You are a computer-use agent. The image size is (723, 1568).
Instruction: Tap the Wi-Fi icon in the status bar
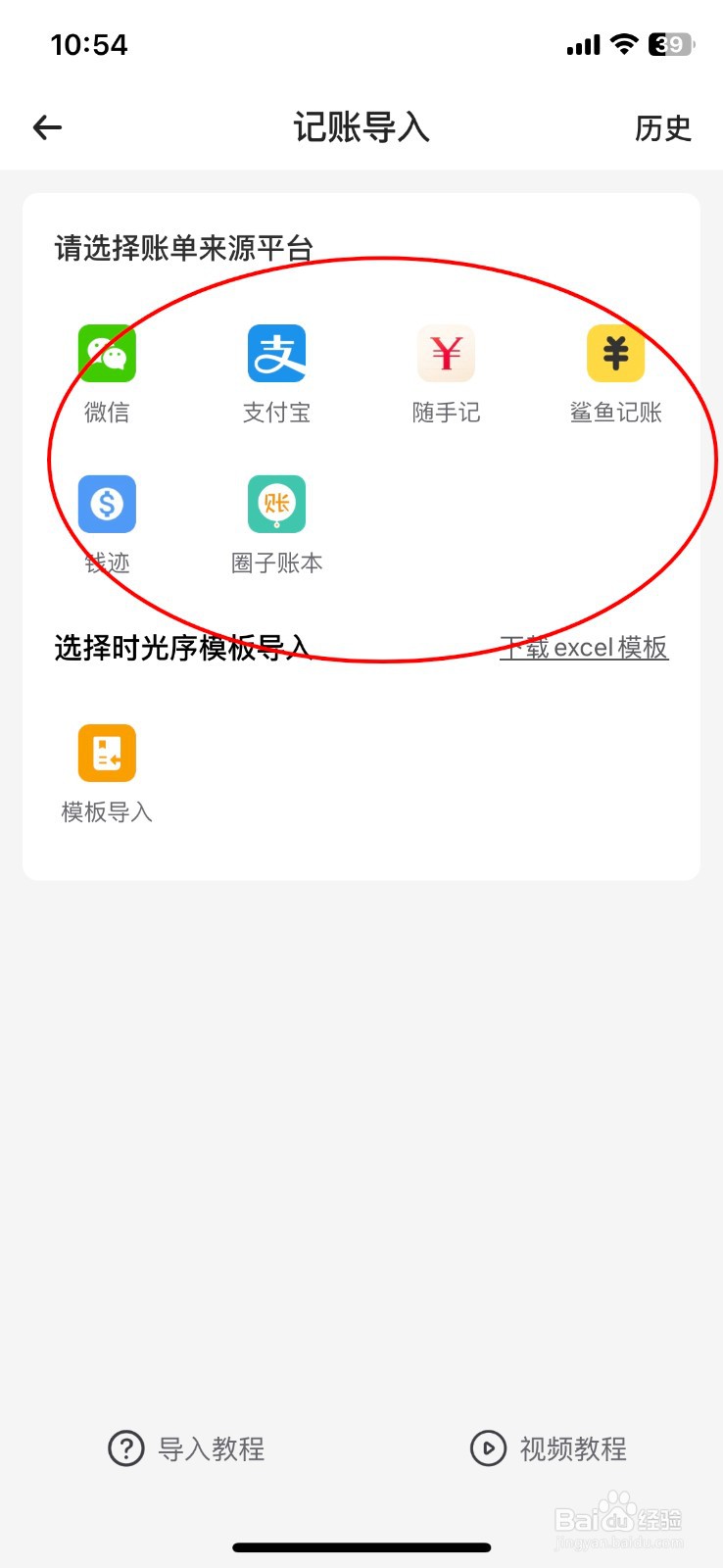626,43
